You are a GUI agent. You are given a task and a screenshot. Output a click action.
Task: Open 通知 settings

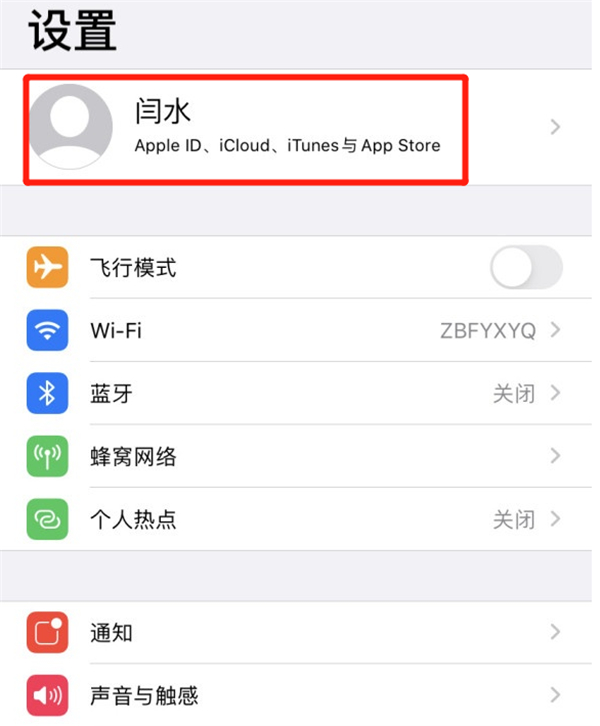tap(300, 633)
